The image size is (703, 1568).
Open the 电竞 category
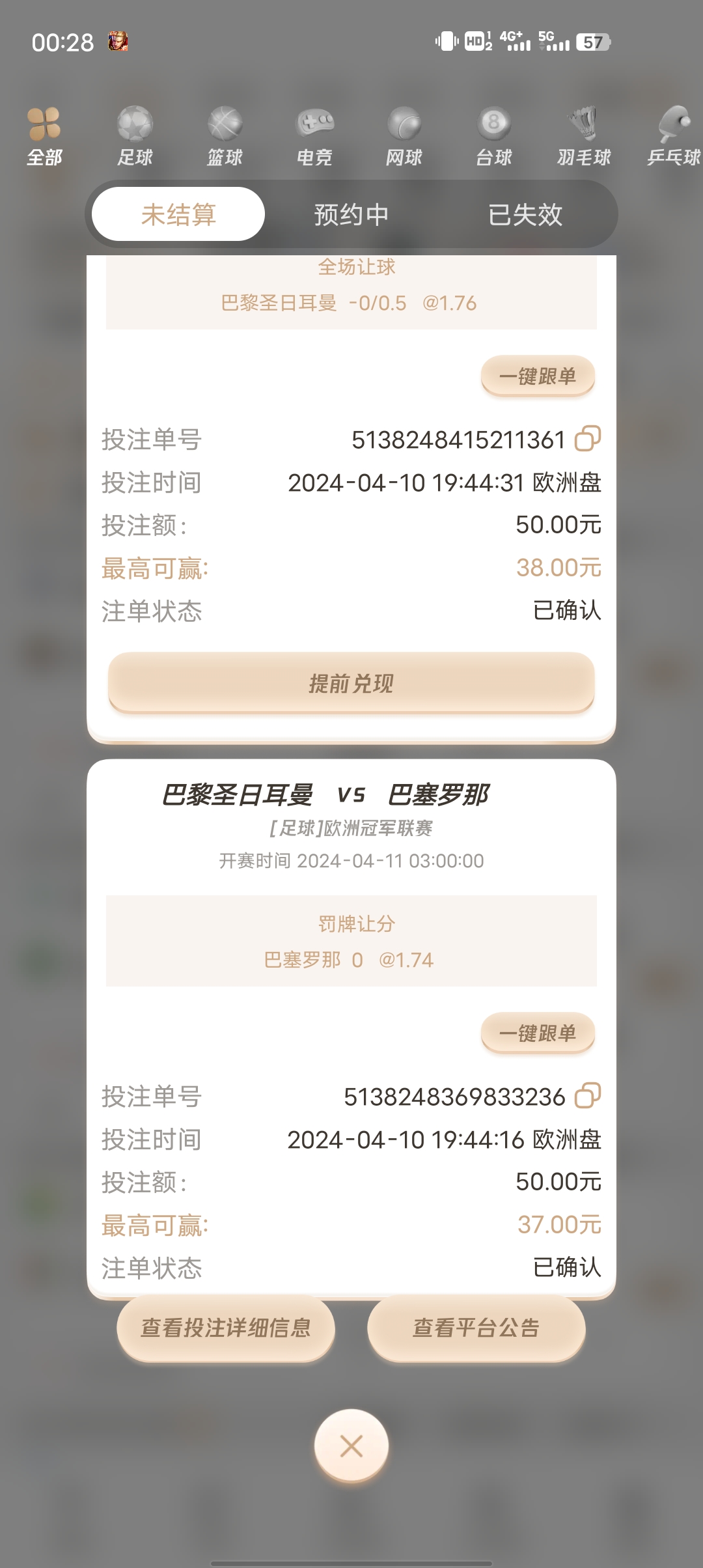pos(314,136)
